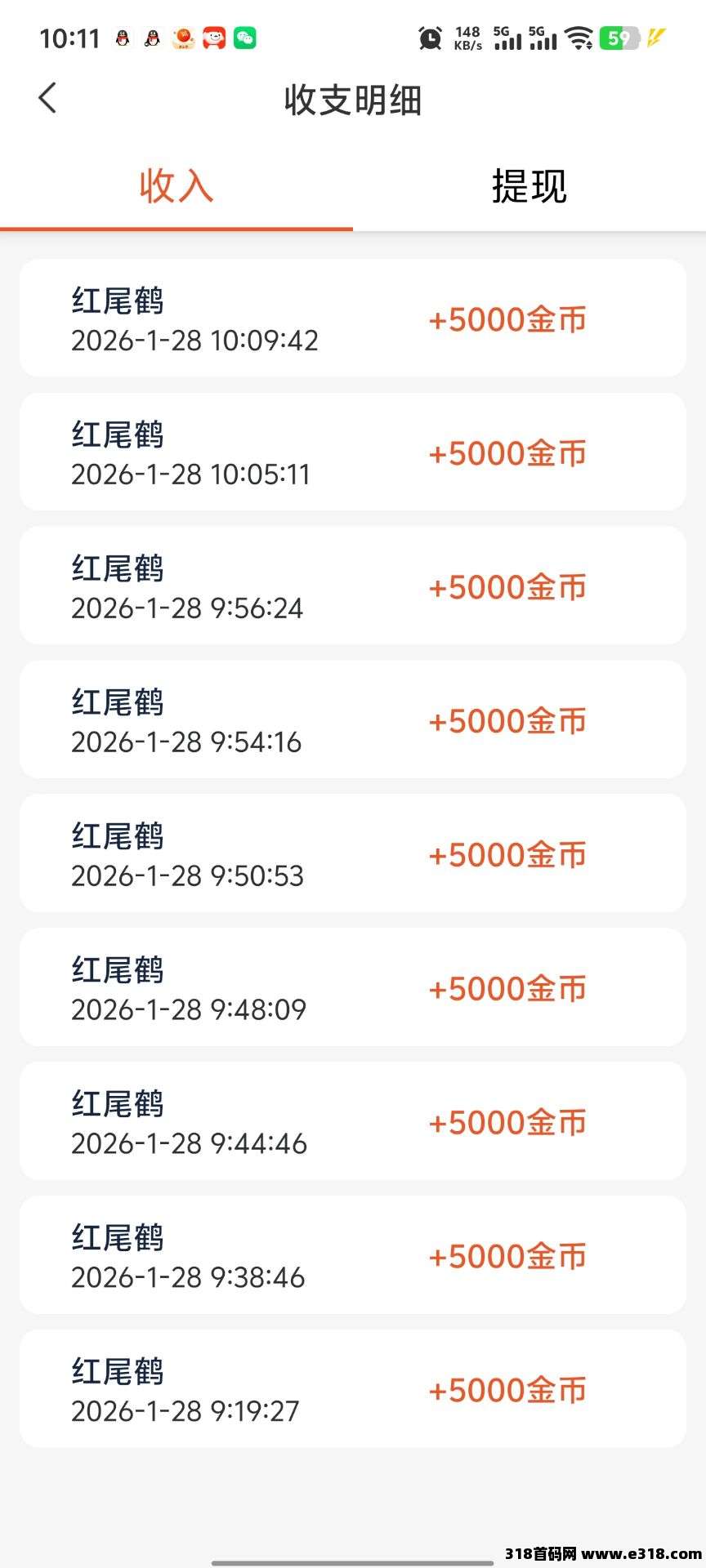Tap the 10:11 clock in the status bar
The image size is (706, 1568).
[70, 38]
